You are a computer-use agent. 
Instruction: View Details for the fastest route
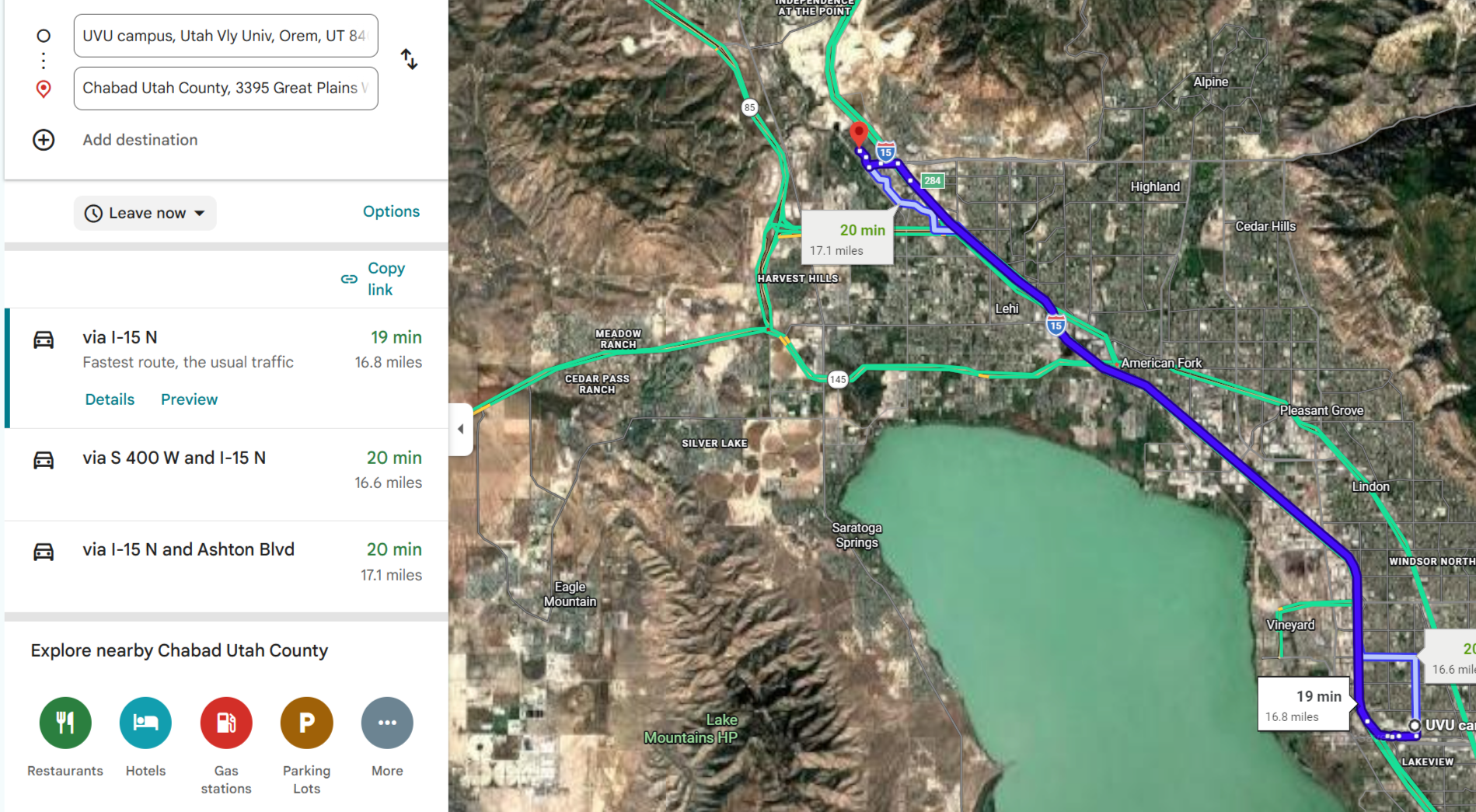point(110,399)
